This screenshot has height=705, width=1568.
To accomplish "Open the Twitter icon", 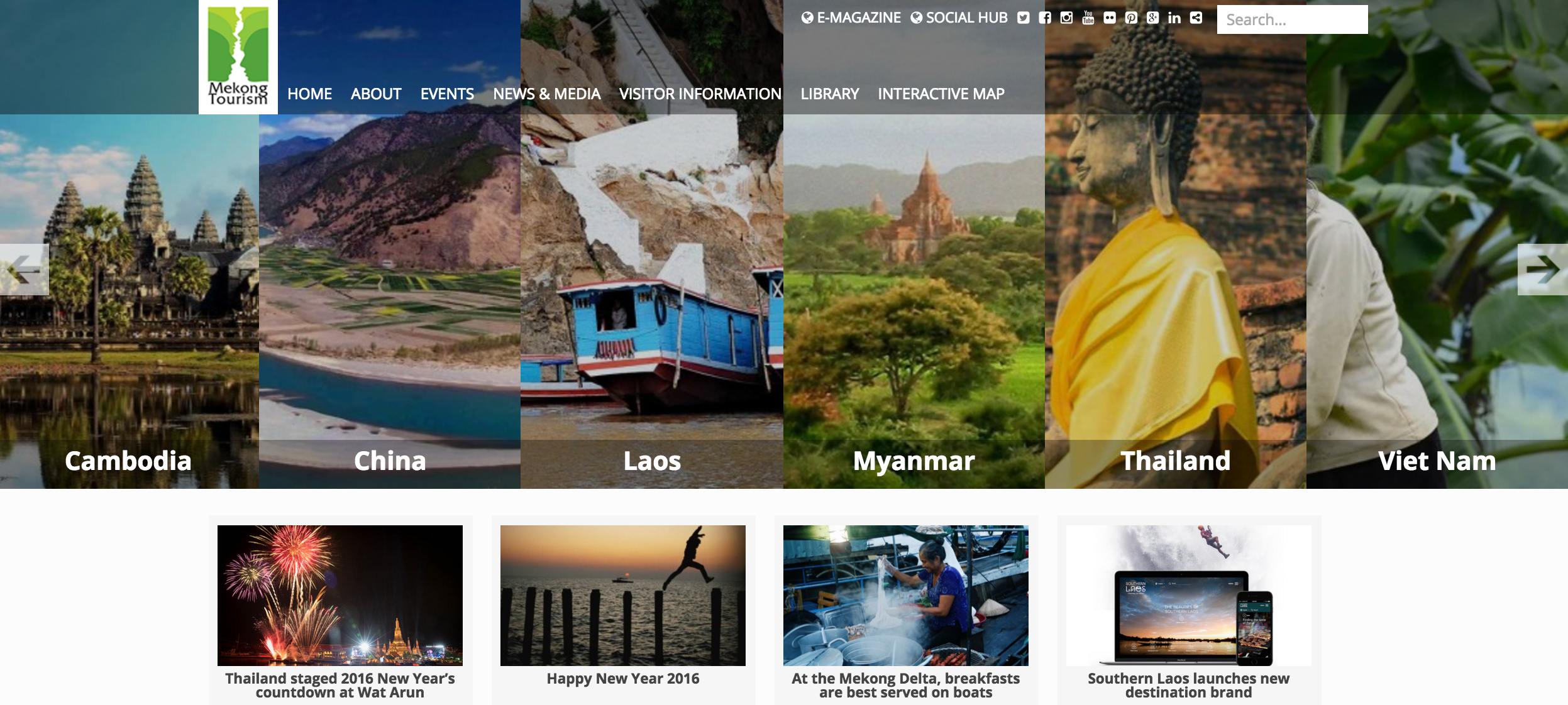I will click(1024, 18).
